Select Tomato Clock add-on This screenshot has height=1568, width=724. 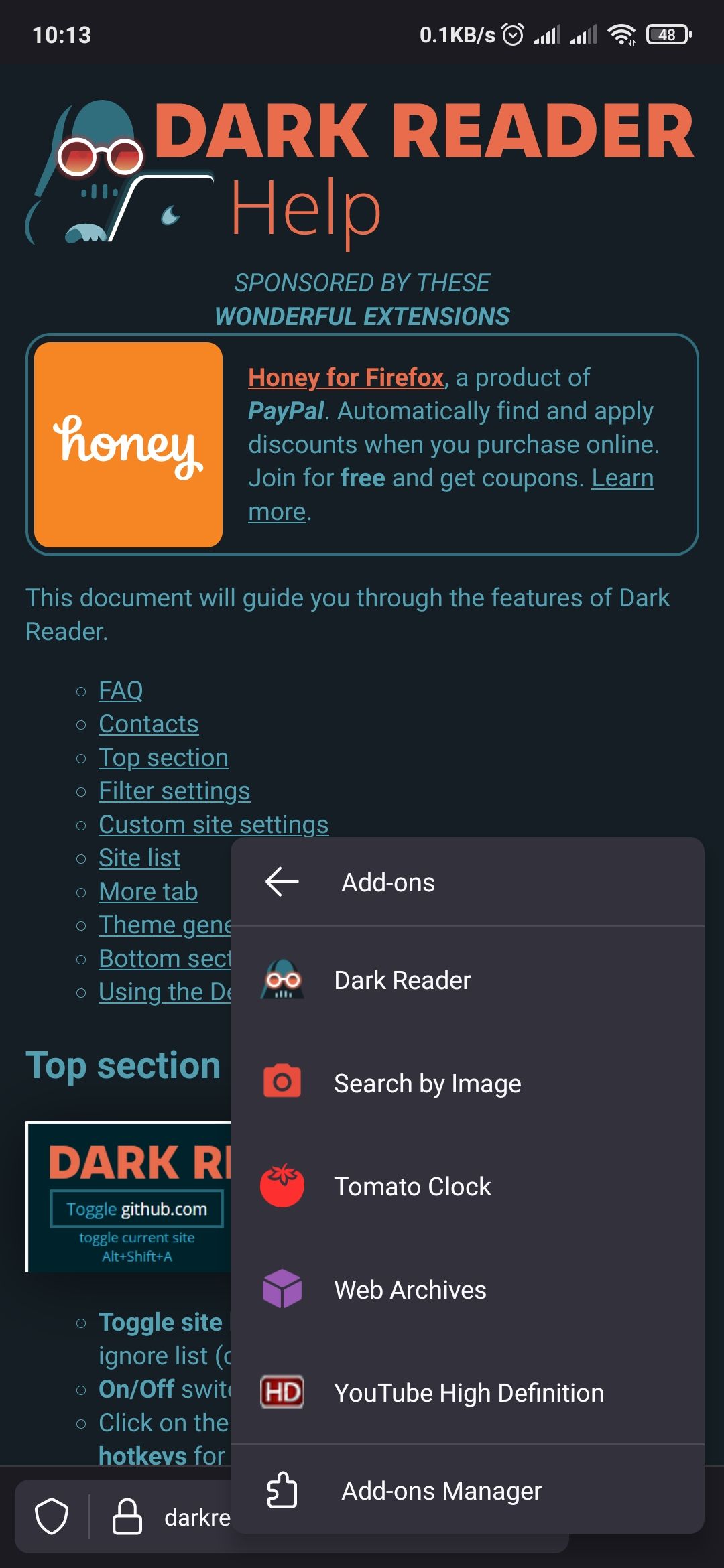pyautogui.click(x=412, y=1187)
